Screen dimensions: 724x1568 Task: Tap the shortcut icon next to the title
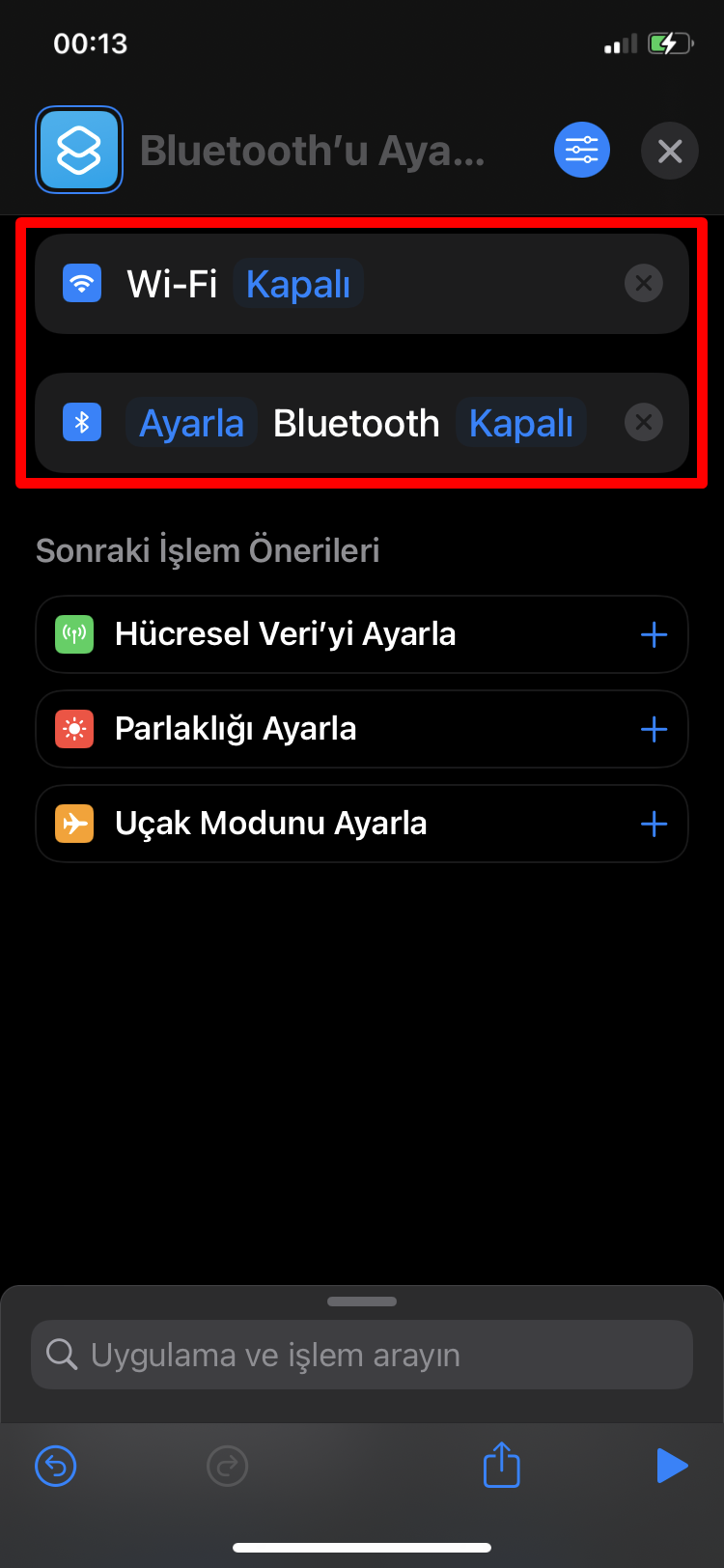(x=79, y=150)
